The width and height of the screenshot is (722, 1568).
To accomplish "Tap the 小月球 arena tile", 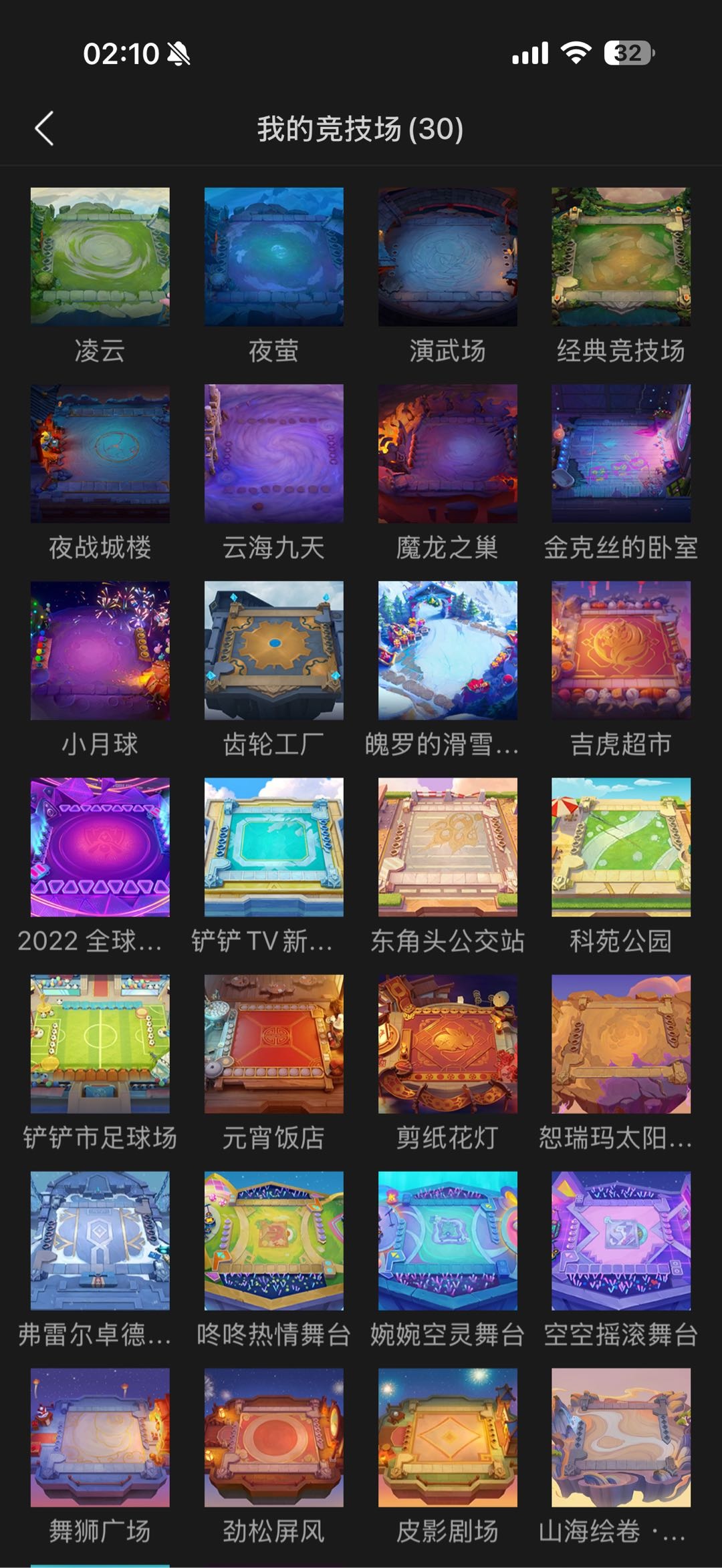I will [x=100, y=650].
